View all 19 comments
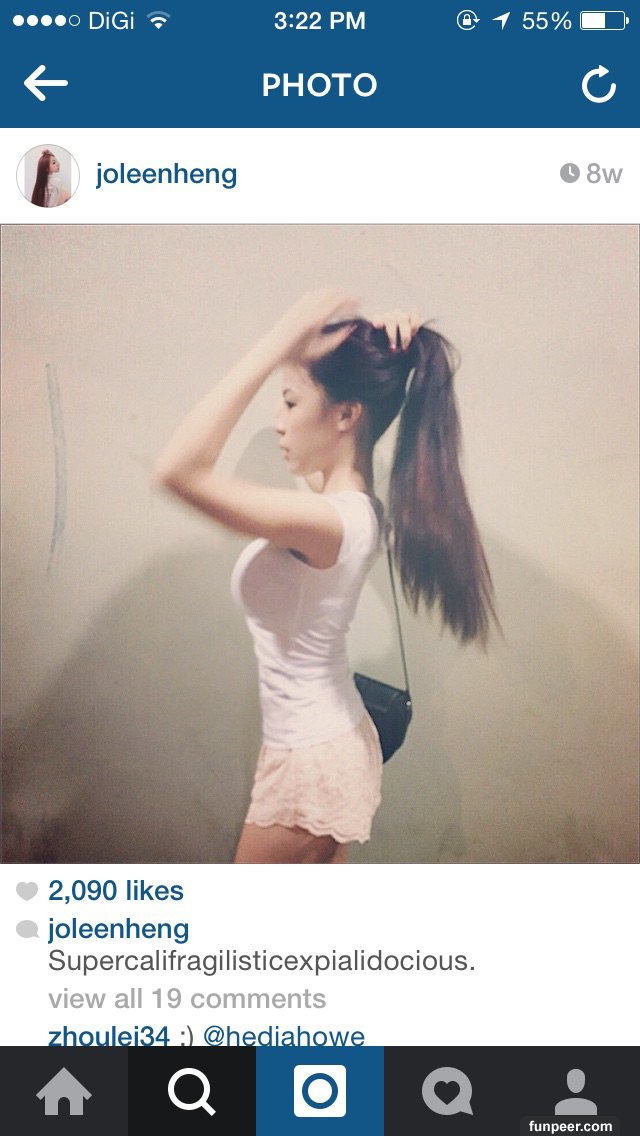The width and height of the screenshot is (640, 1136). click(187, 998)
